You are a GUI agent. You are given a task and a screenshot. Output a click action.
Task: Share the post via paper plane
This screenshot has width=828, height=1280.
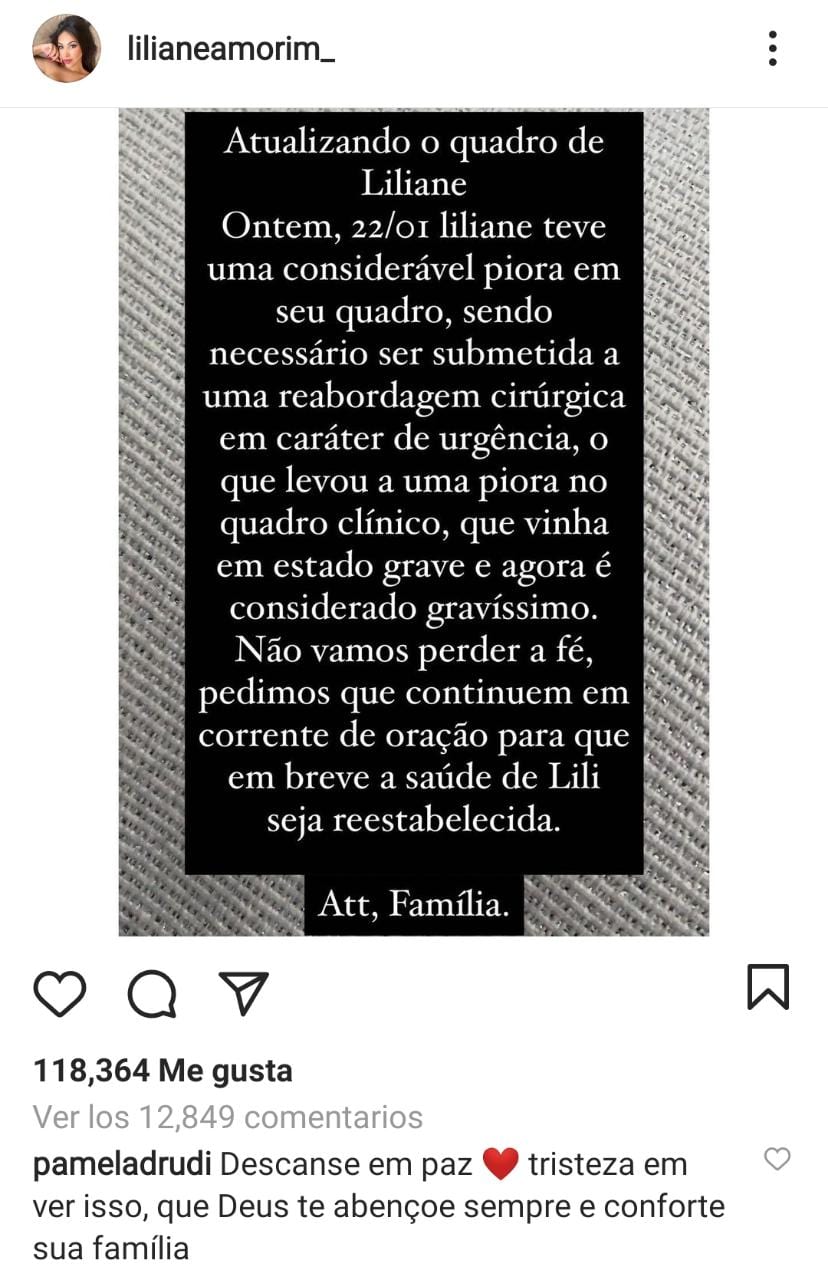click(x=243, y=991)
